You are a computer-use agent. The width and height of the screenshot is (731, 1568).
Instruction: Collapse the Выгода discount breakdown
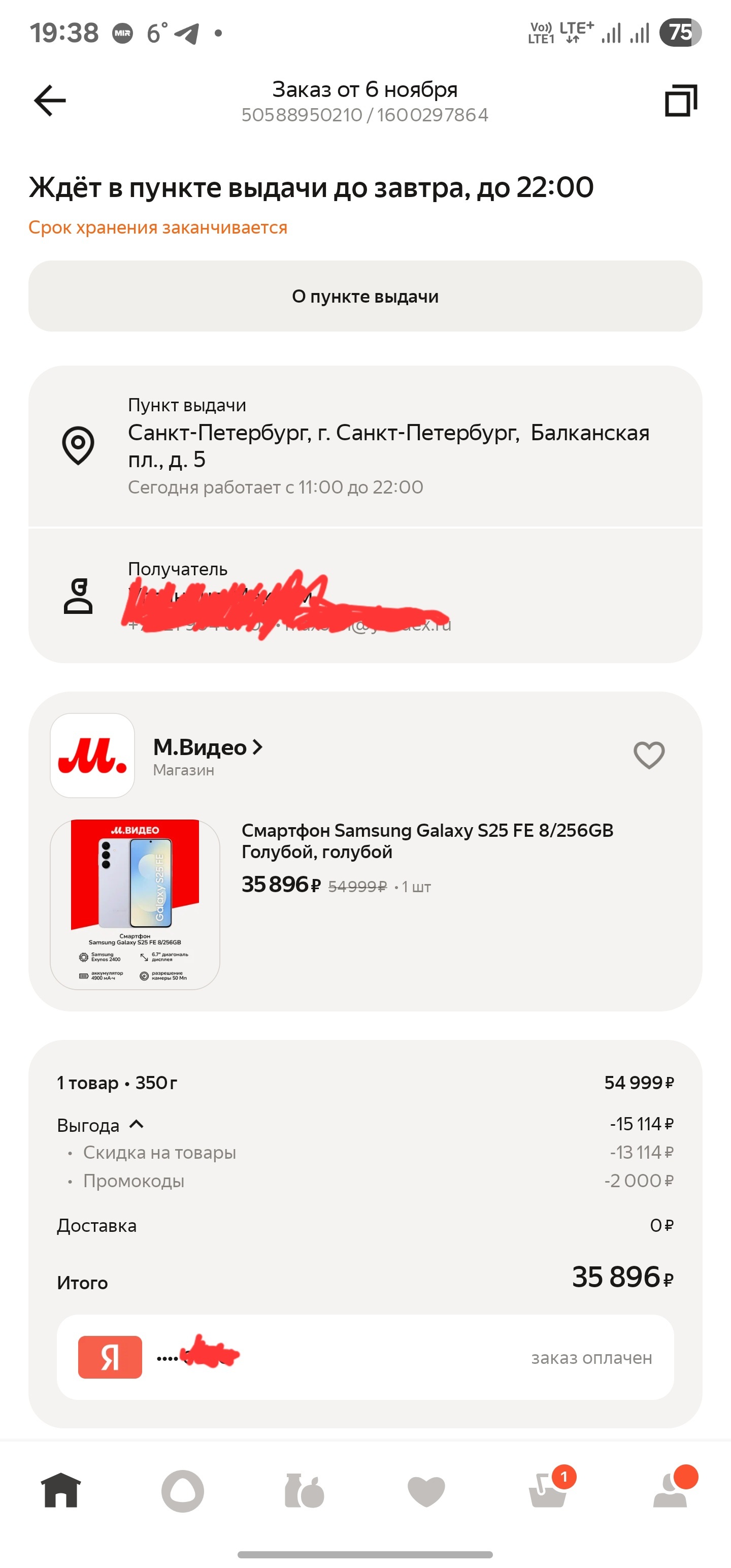(x=137, y=1125)
